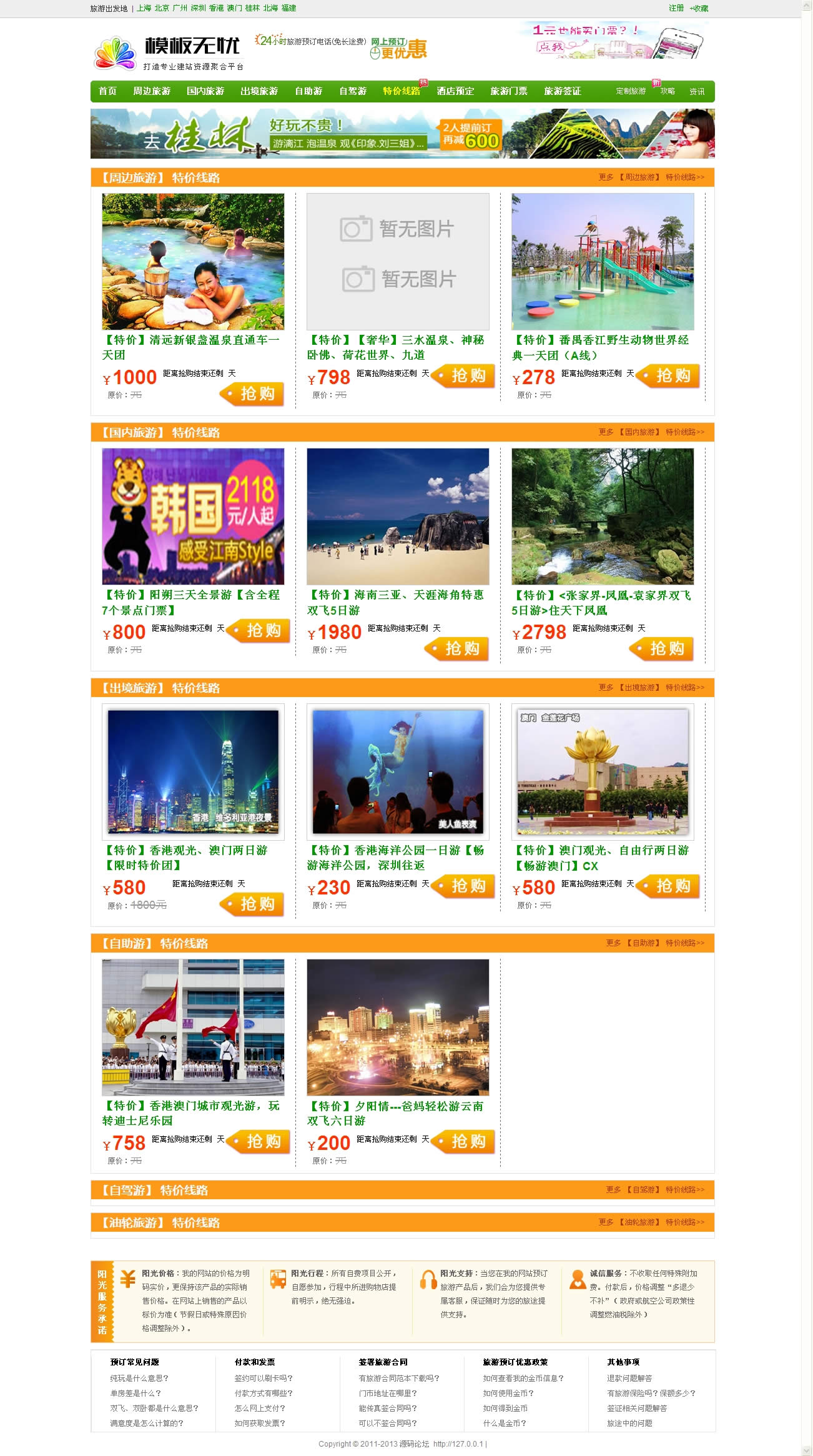View more 自驾游 特价线路
The width and height of the screenshot is (813, 1456).
click(655, 1189)
